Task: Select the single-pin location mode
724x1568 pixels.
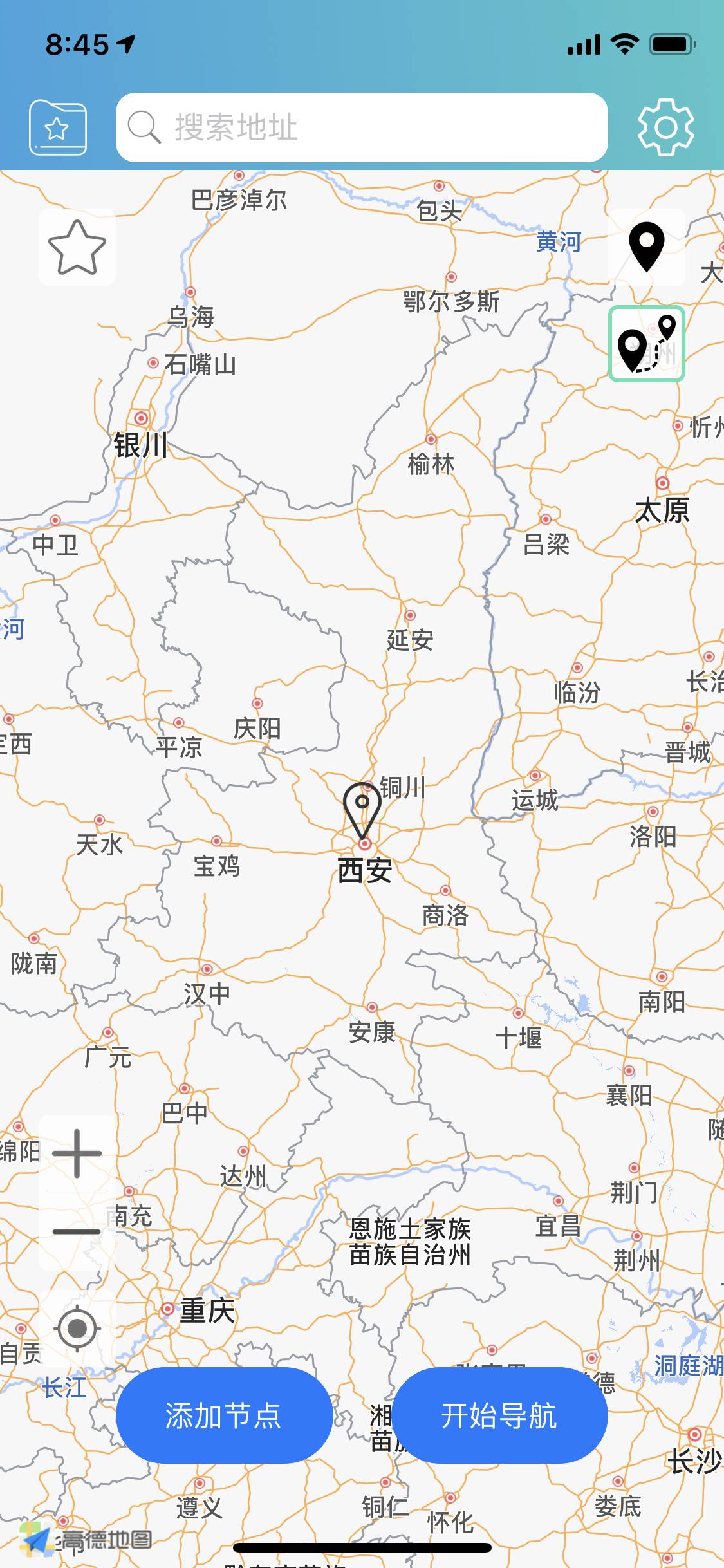Action: point(647,247)
